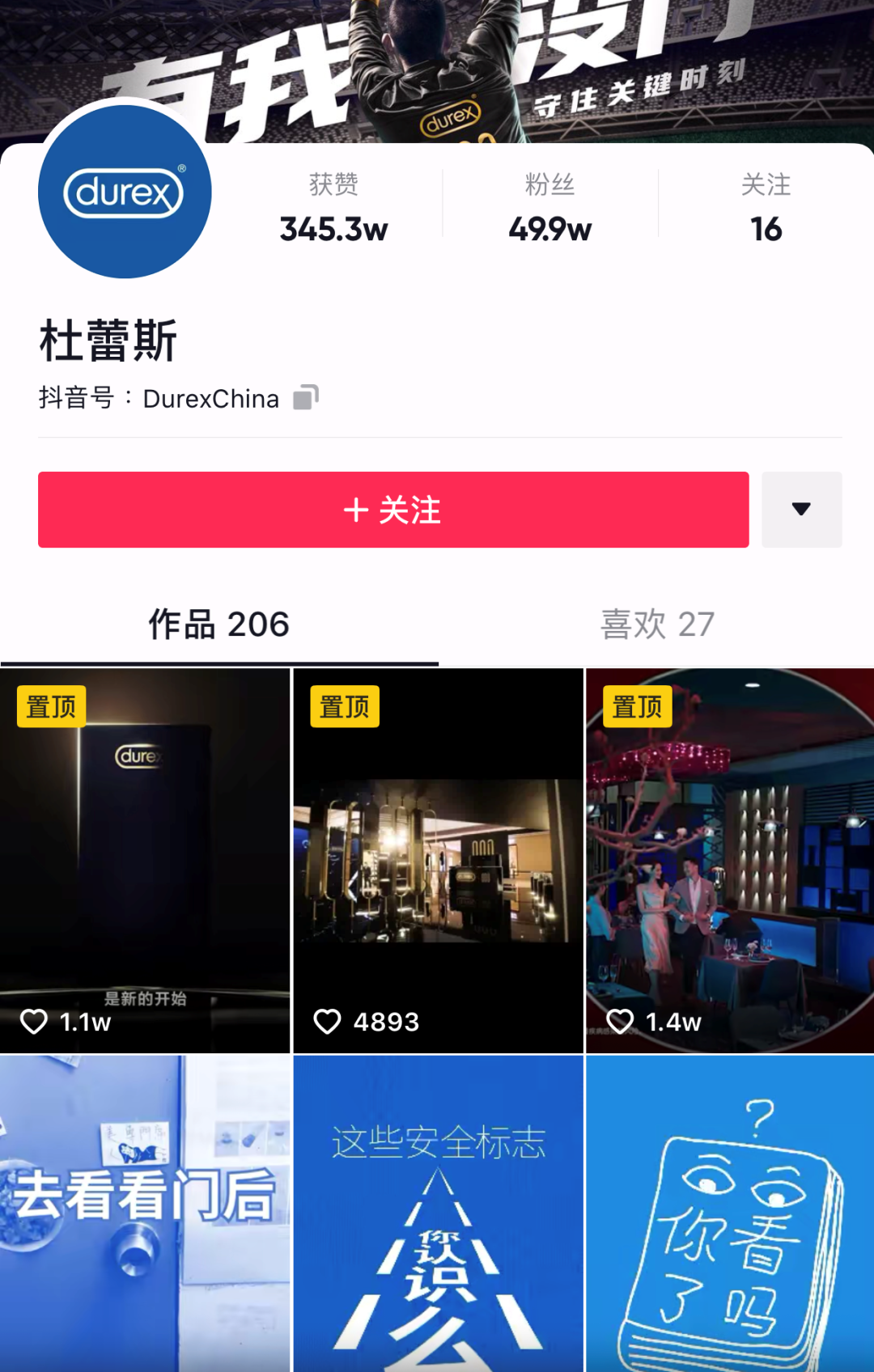This screenshot has width=874, height=1372.
Task: Tap the red 关注 follow button
Action: pyautogui.click(x=393, y=510)
